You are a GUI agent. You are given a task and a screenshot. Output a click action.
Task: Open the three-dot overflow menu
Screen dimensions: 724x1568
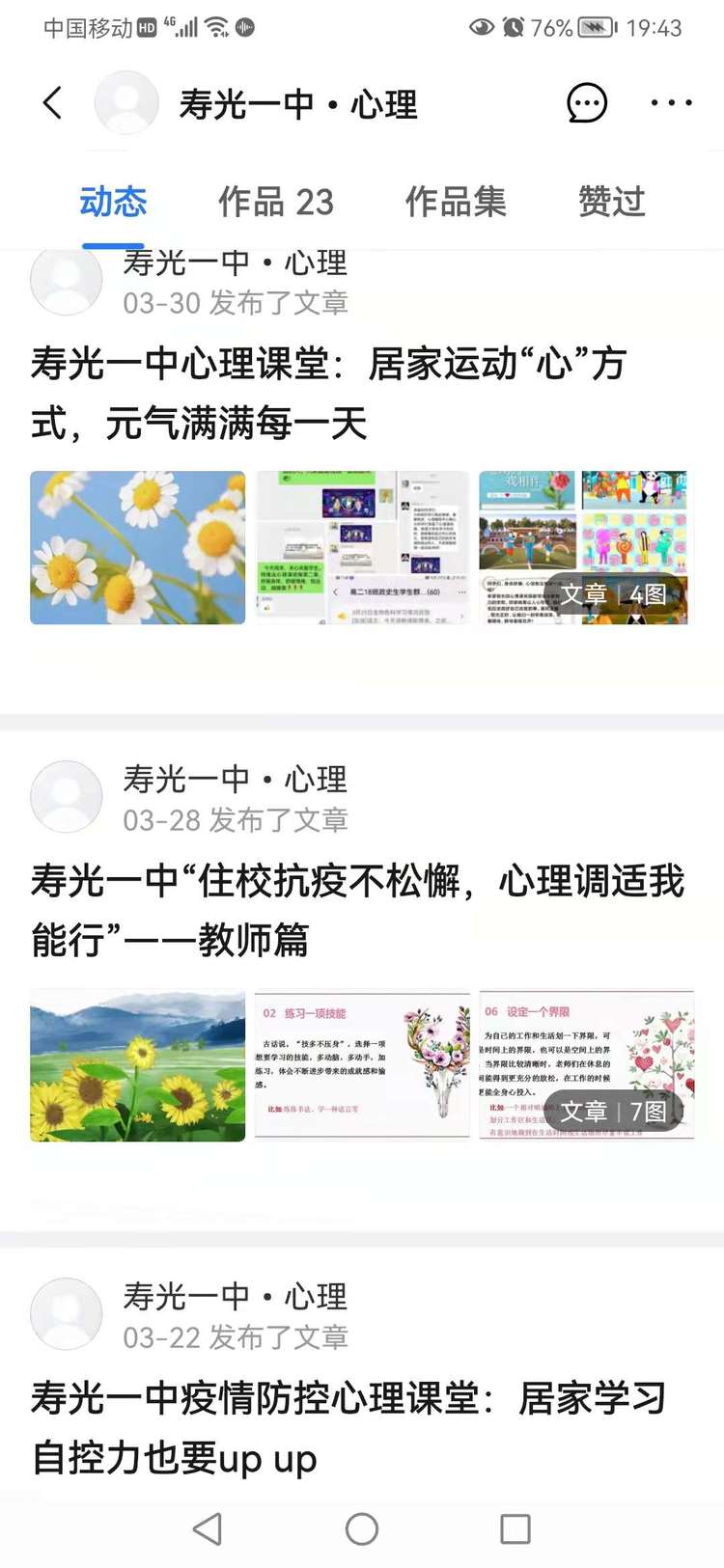click(x=671, y=103)
